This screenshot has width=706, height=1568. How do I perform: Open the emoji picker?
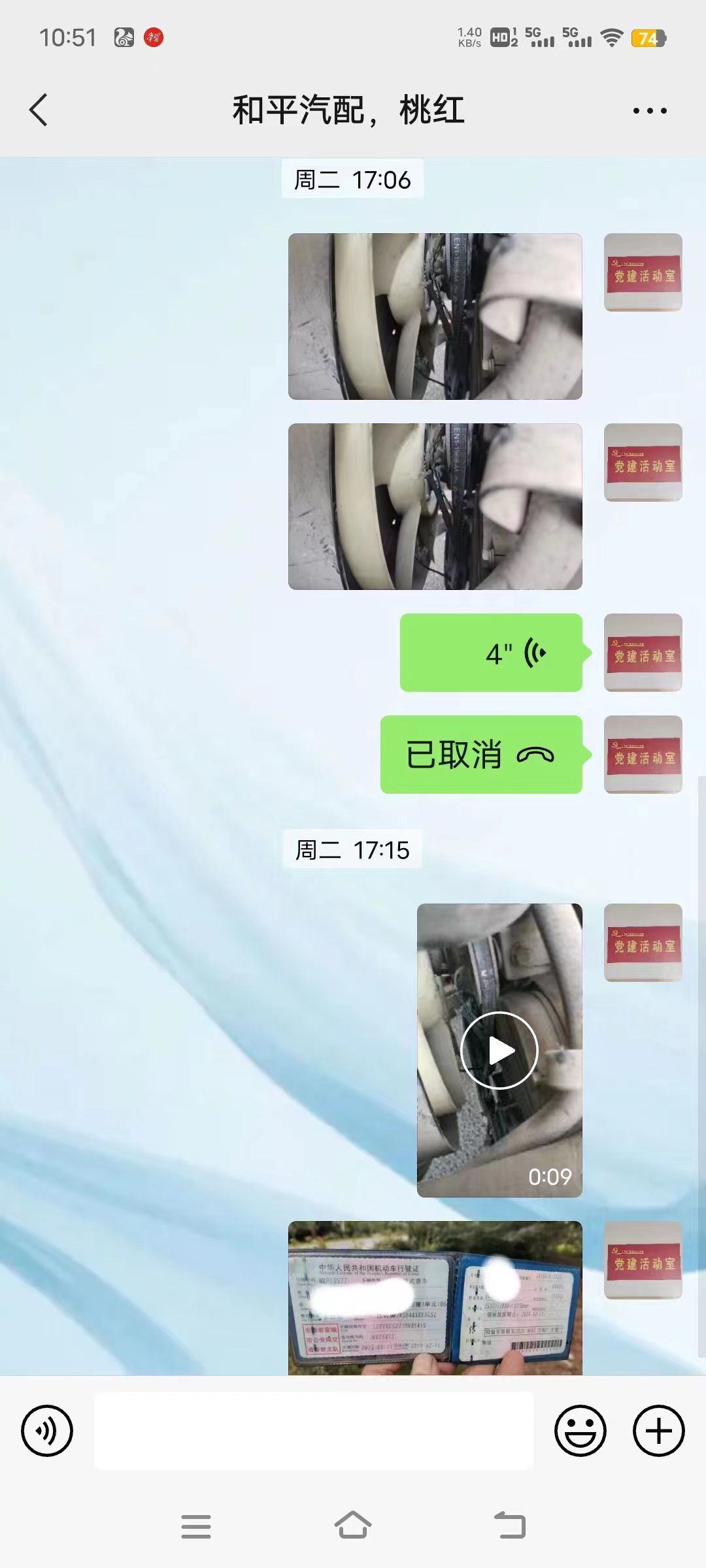click(580, 1431)
